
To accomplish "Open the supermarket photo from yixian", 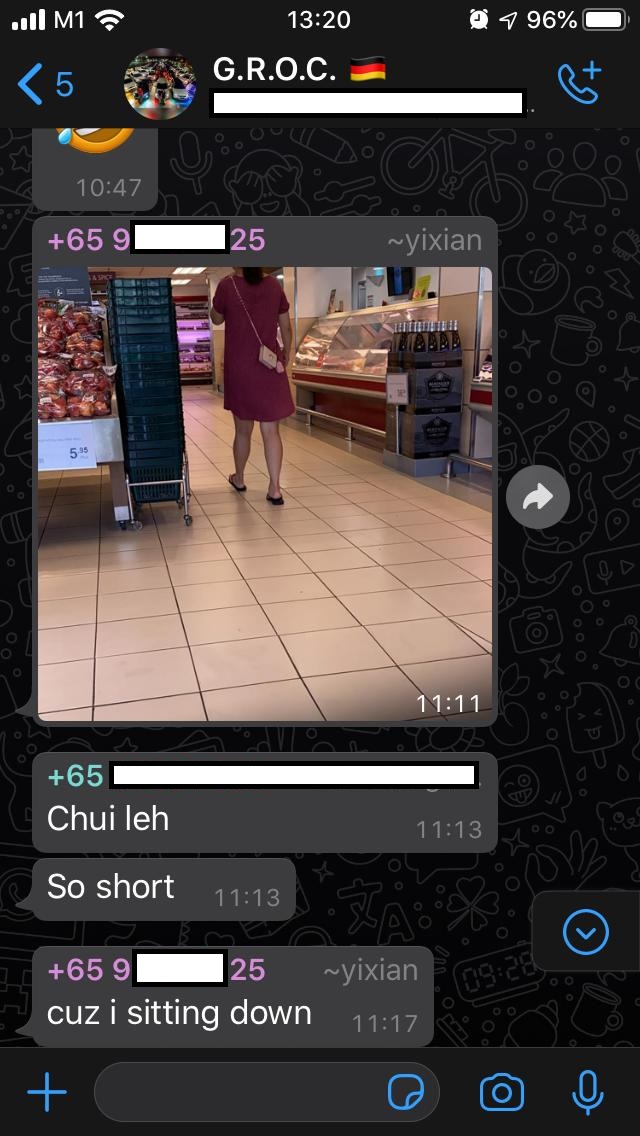I will pyautogui.click(x=265, y=490).
